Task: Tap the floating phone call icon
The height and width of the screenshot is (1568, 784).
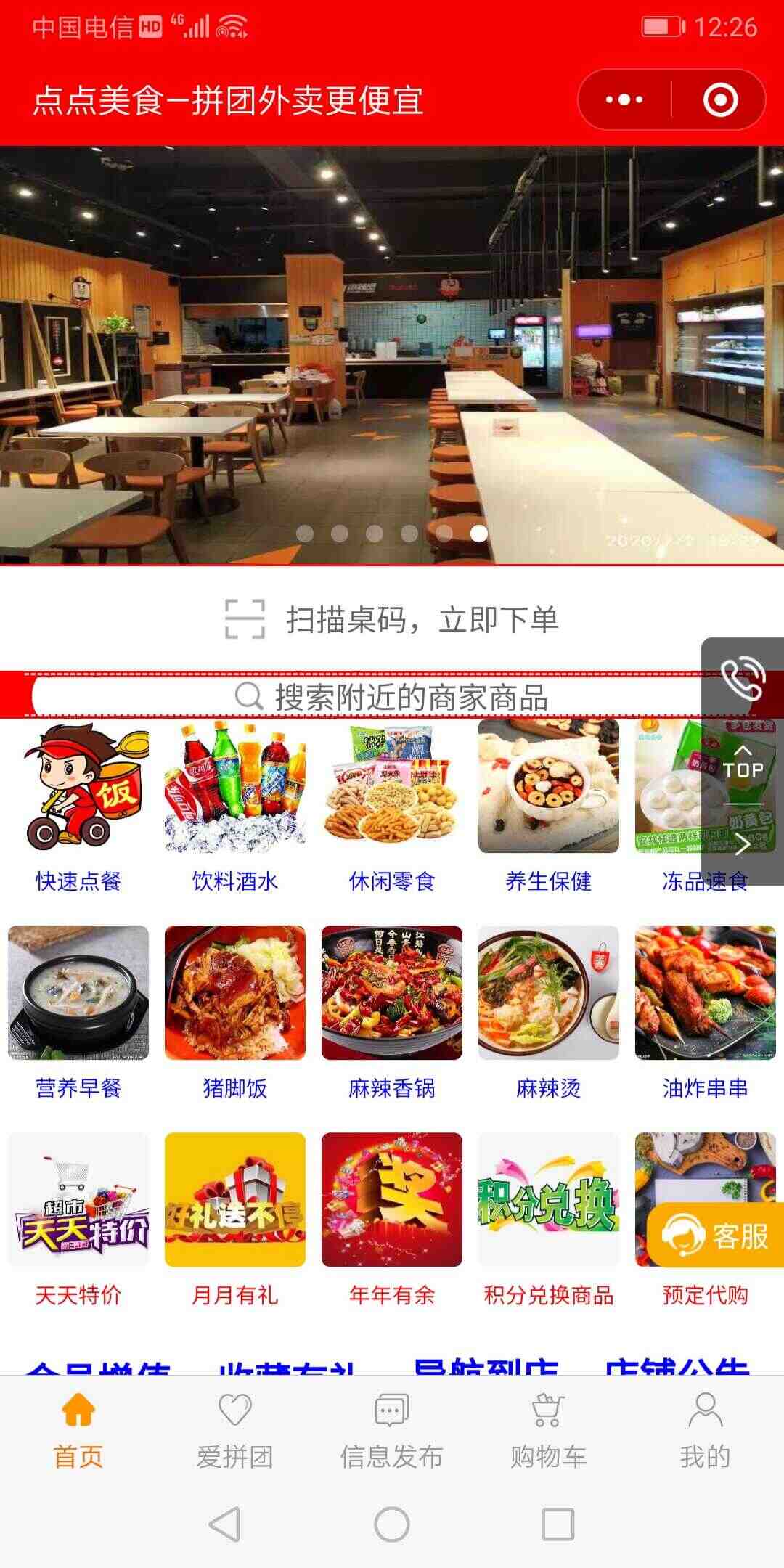Action: click(x=743, y=678)
